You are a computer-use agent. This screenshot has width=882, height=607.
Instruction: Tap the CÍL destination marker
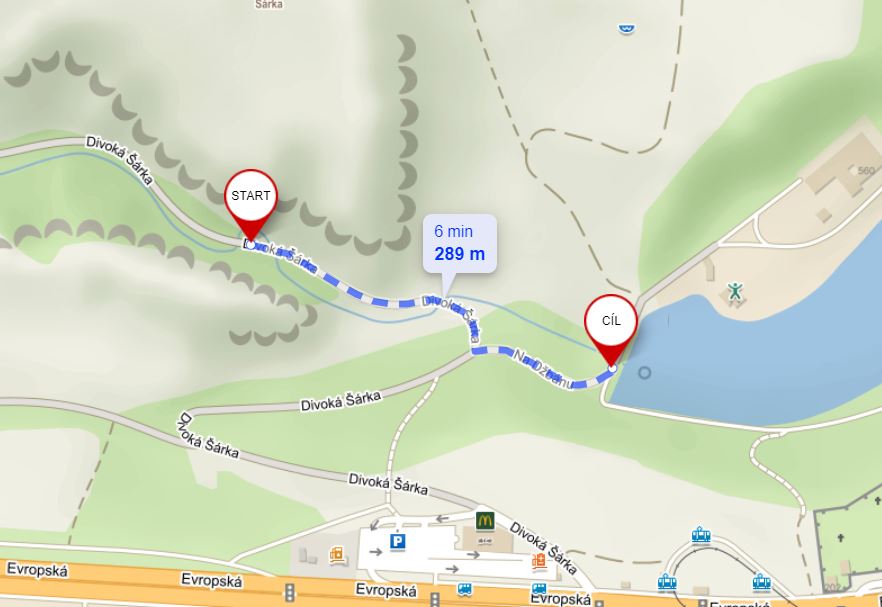point(611,321)
